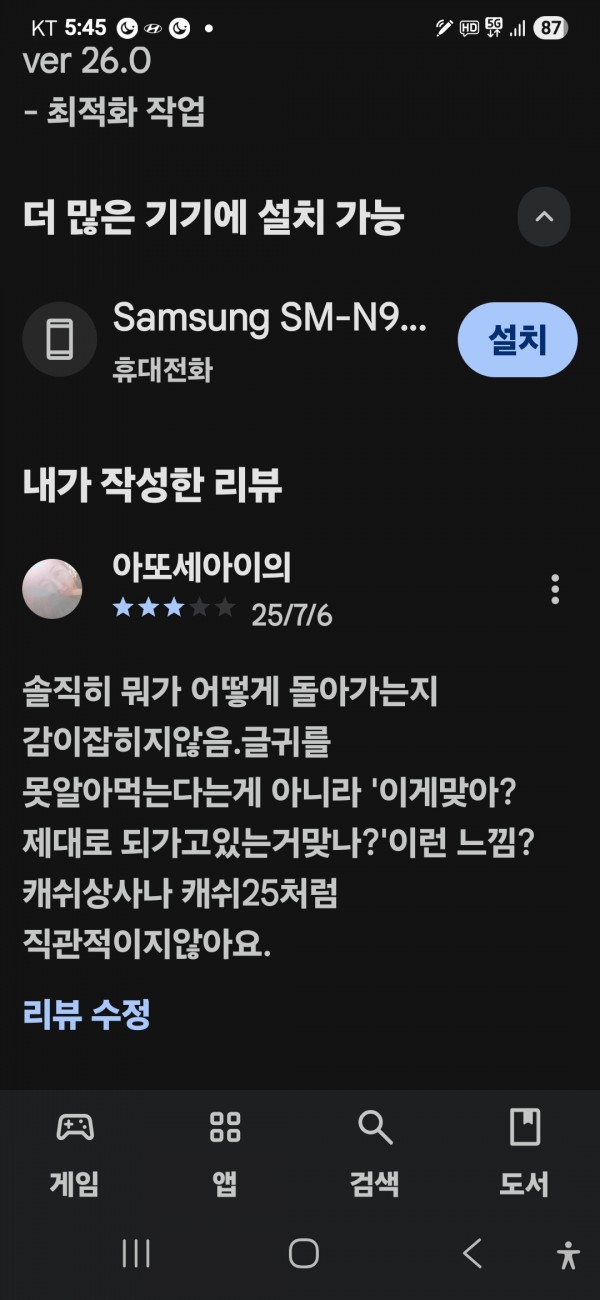Tap the system back button
This screenshot has width=600, height=1300.
pos(473,1253)
